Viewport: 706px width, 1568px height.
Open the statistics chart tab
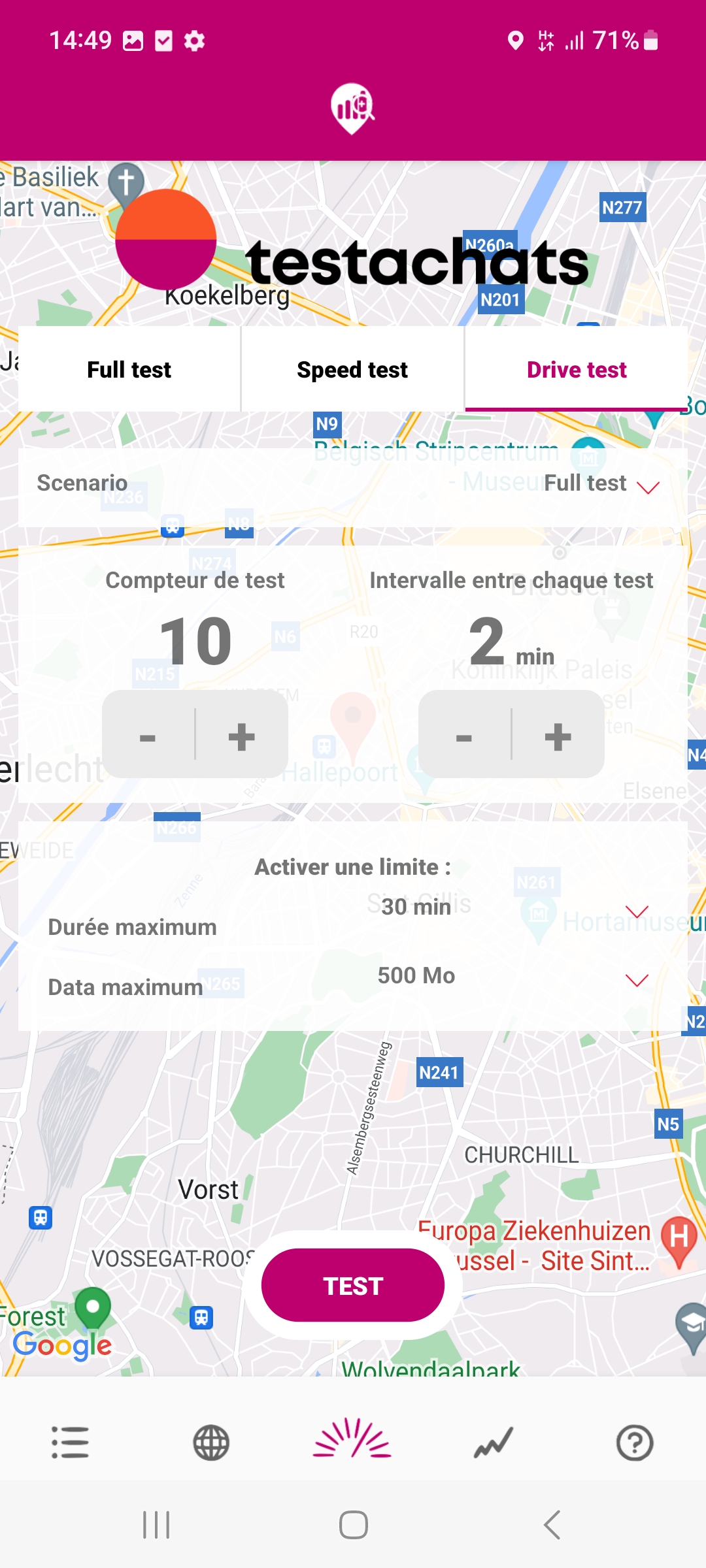coord(494,1442)
